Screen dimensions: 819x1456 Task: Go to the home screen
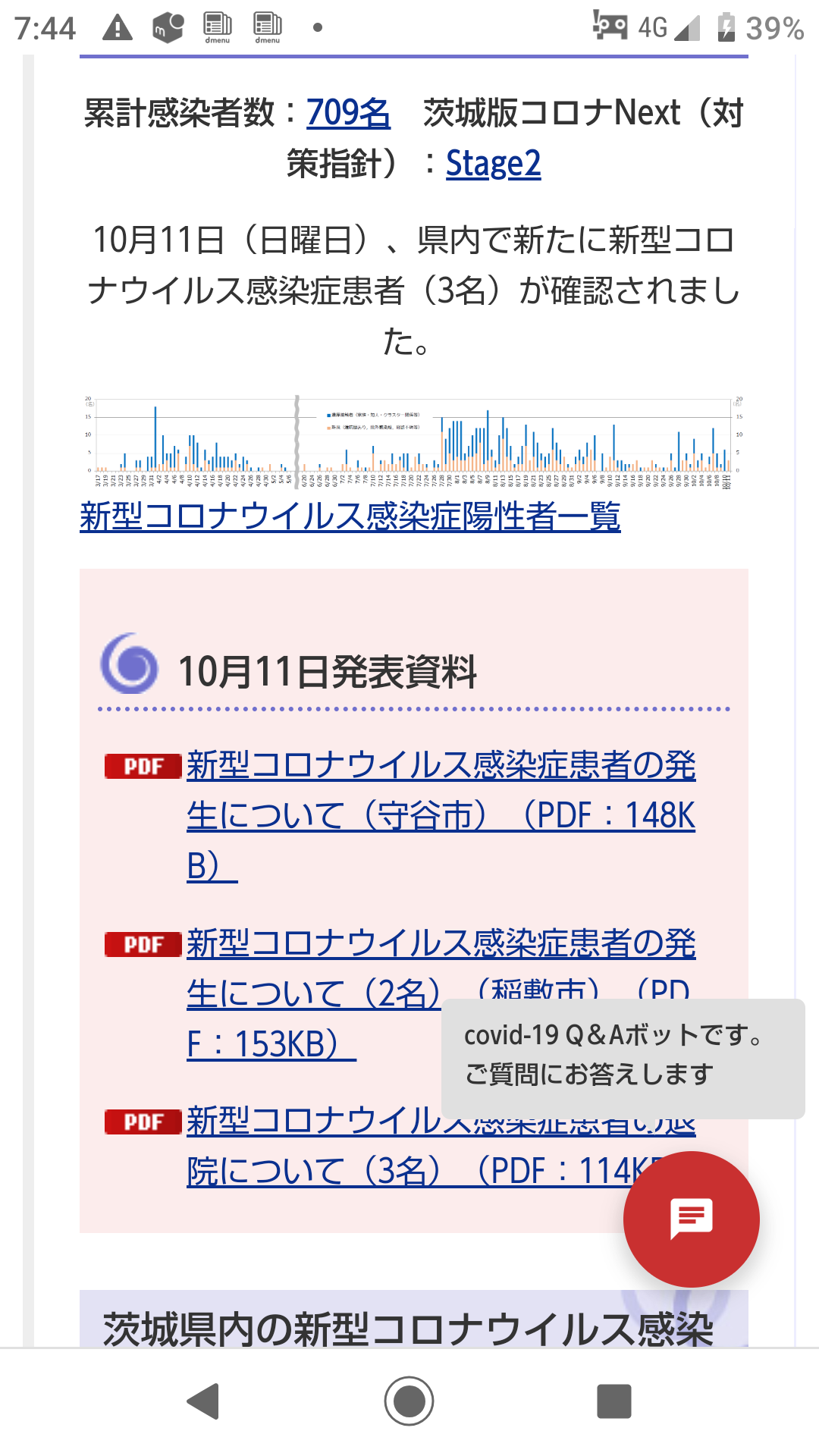tap(409, 1401)
